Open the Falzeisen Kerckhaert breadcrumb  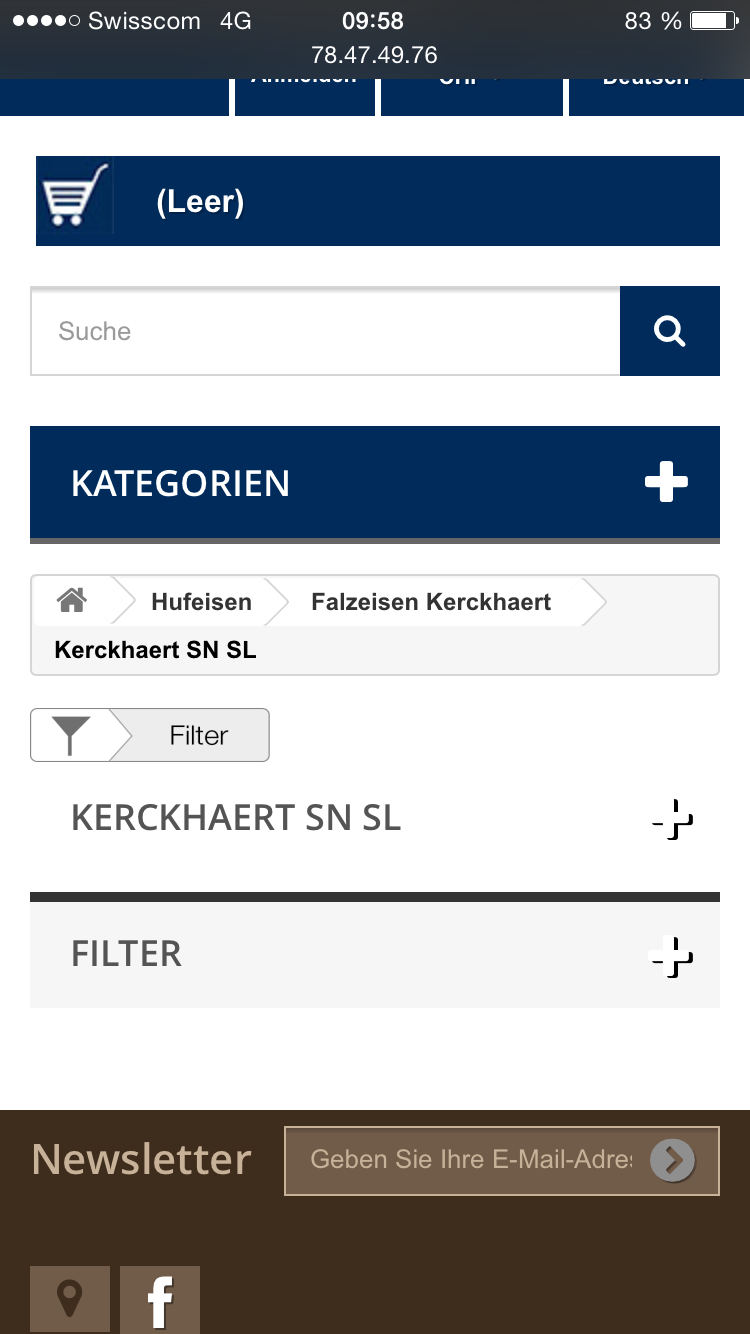(x=431, y=602)
